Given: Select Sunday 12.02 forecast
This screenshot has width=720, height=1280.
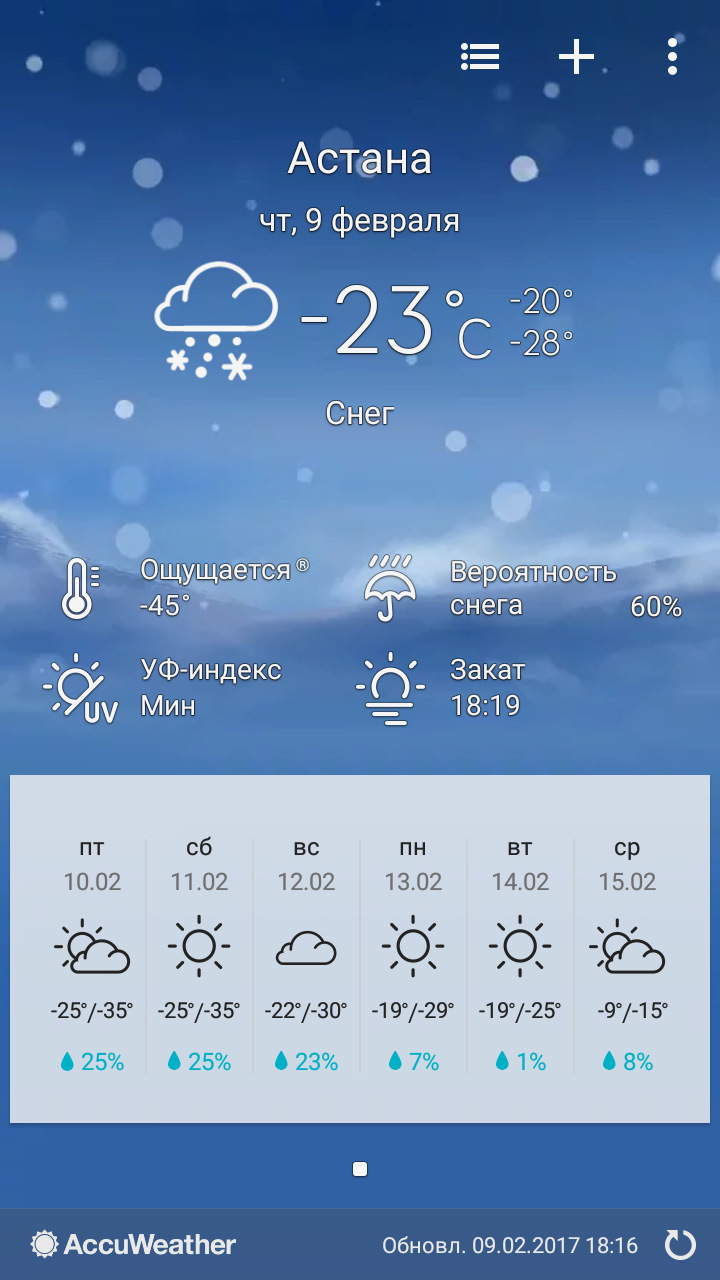Looking at the screenshot, I should (x=306, y=955).
